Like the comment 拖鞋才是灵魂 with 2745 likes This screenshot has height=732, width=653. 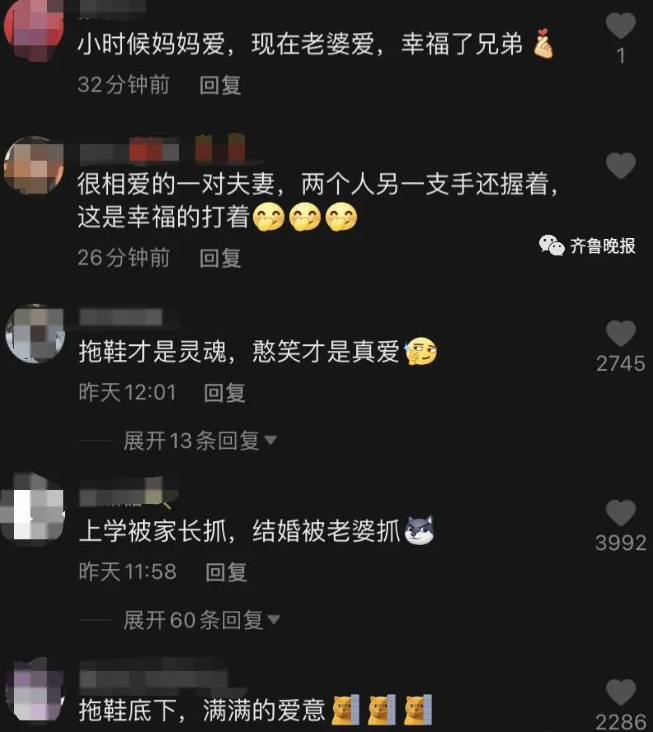click(x=621, y=334)
